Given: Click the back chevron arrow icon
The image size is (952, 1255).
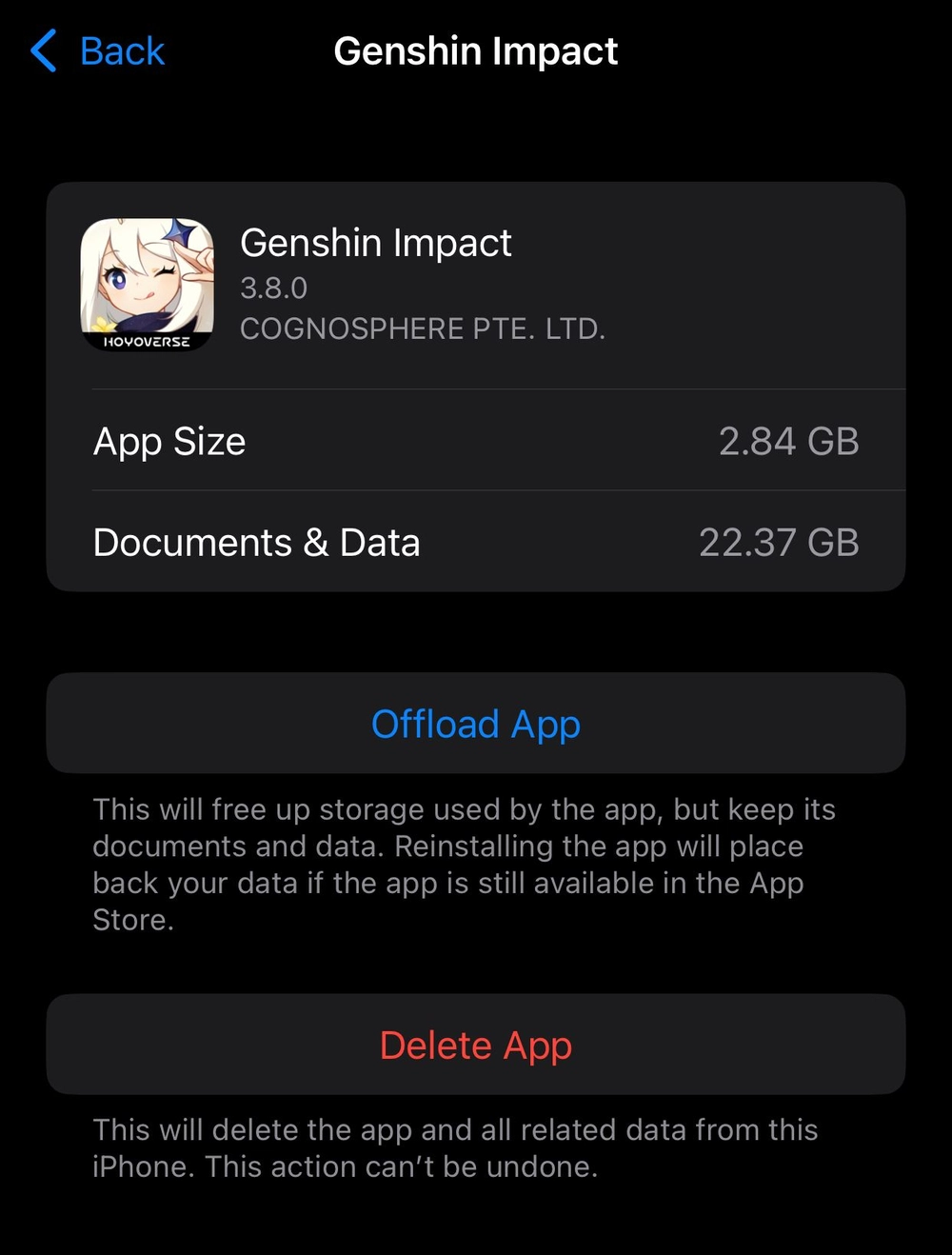Looking at the screenshot, I should tap(42, 51).
